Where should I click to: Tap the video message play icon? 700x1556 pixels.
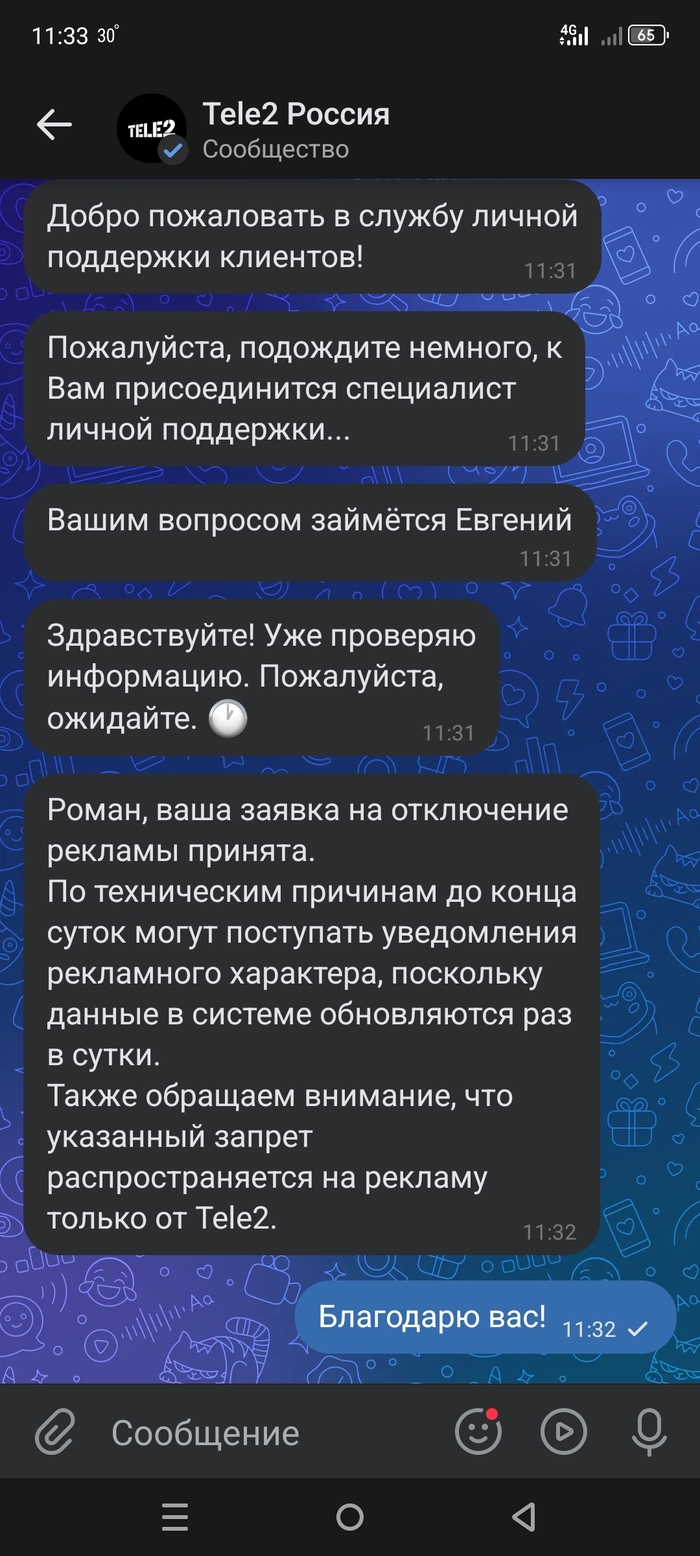pyautogui.click(x=563, y=1432)
